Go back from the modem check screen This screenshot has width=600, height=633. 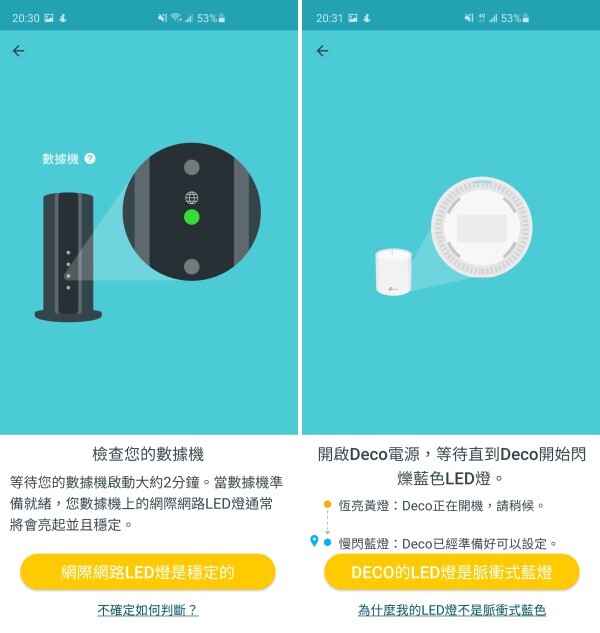click(x=18, y=51)
